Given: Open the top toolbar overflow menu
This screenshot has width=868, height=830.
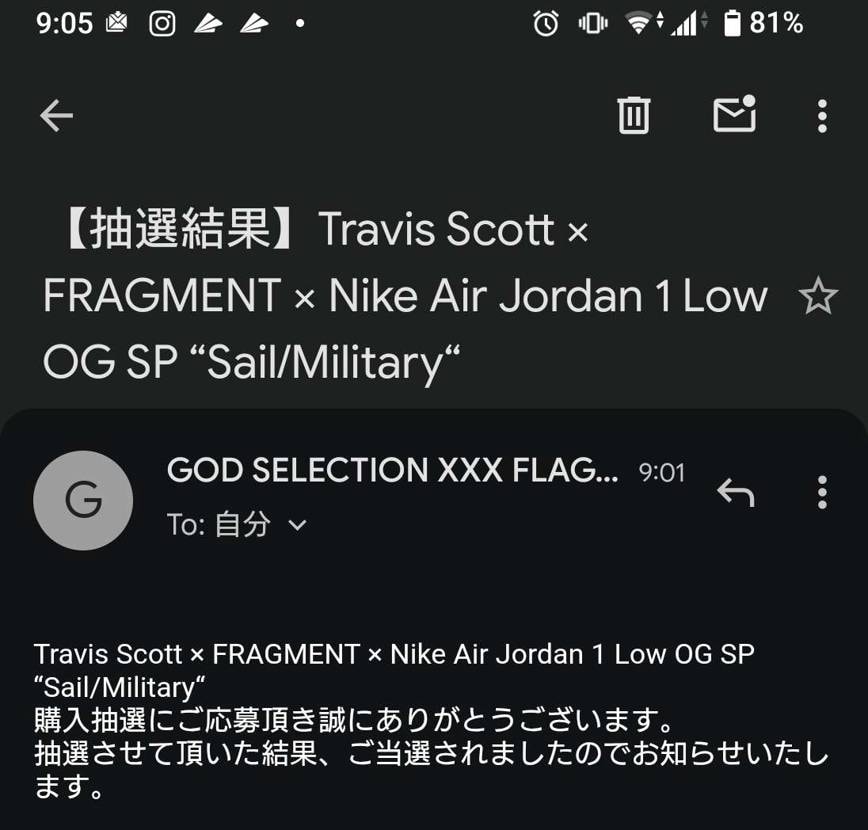Looking at the screenshot, I should 822,116.
